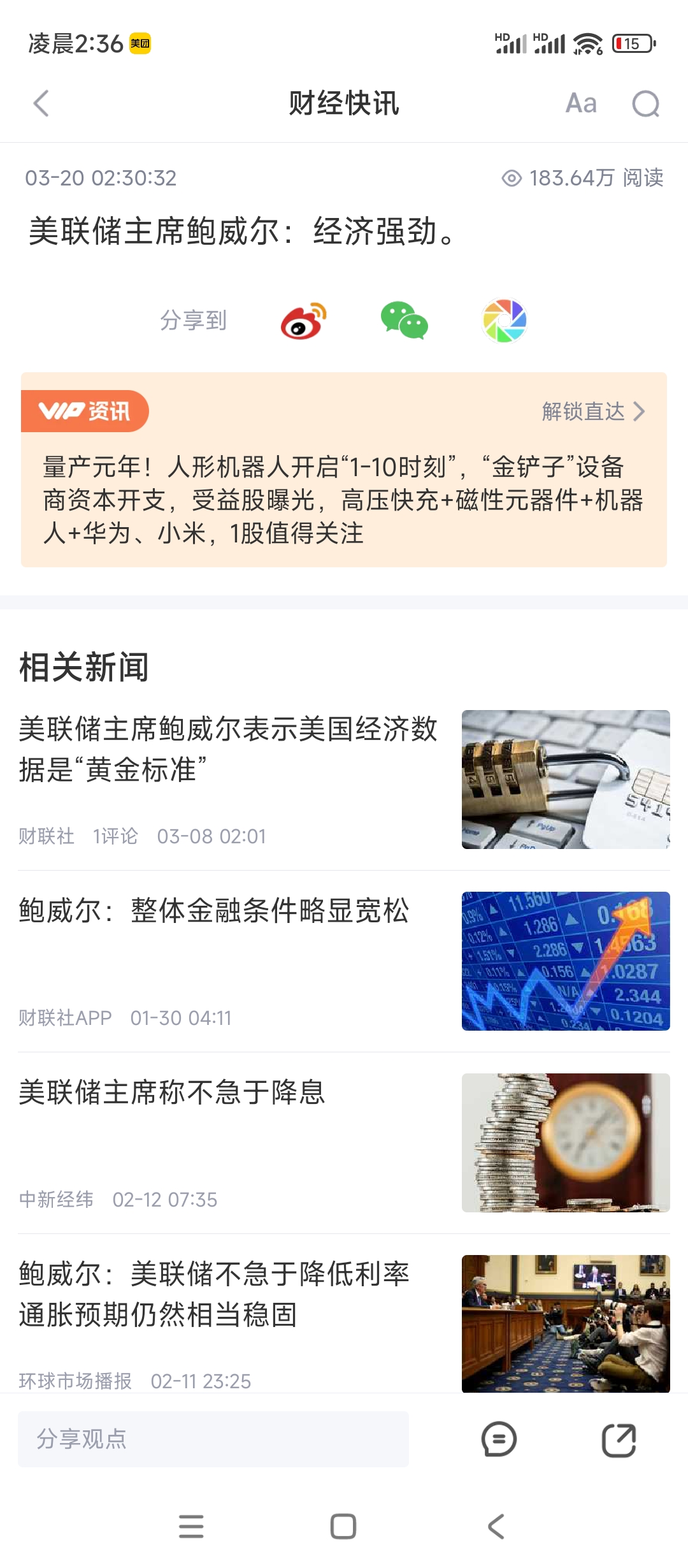
Task: Open the Aa font size setting
Action: (x=581, y=103)
